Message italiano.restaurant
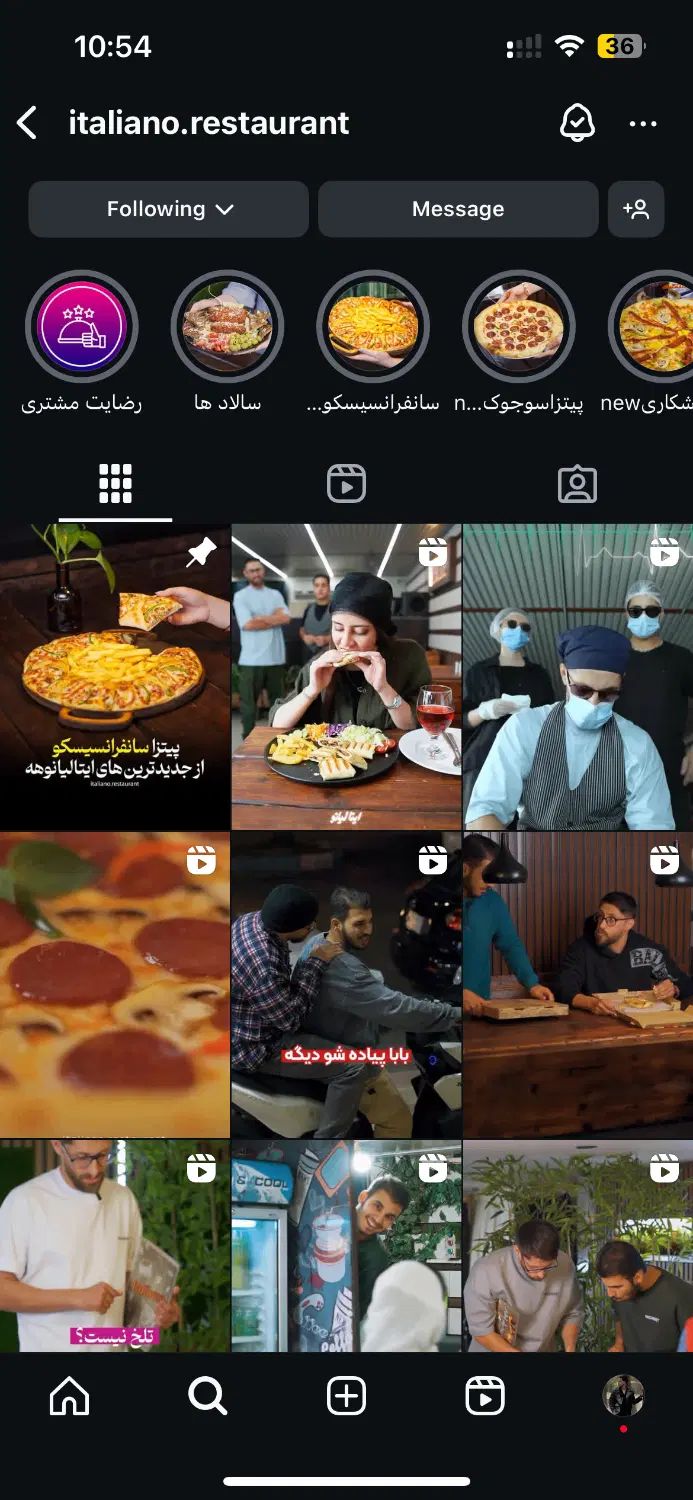The image size is (693, 1500). coord(457,209)
